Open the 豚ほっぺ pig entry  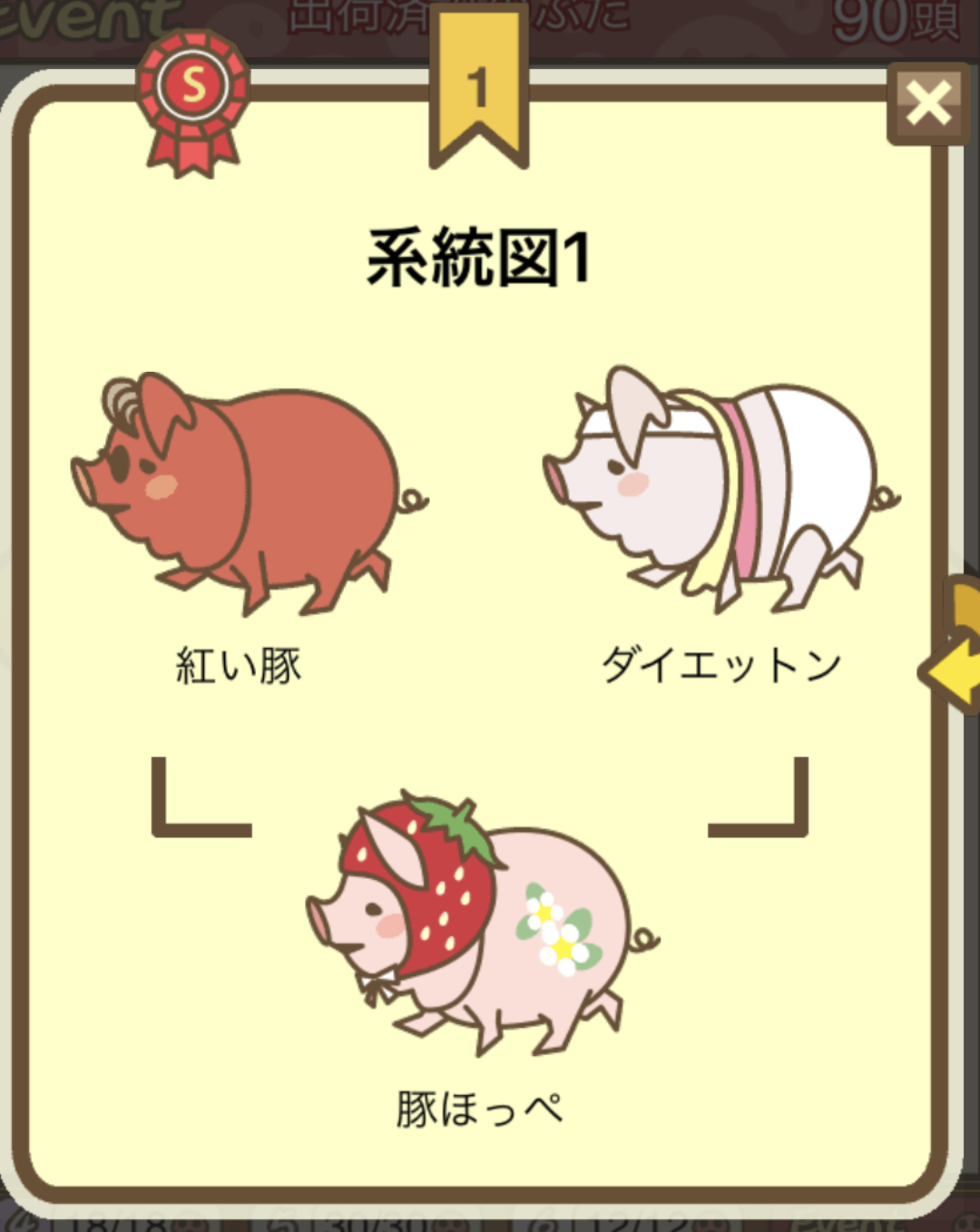click(x=481, y=925)
